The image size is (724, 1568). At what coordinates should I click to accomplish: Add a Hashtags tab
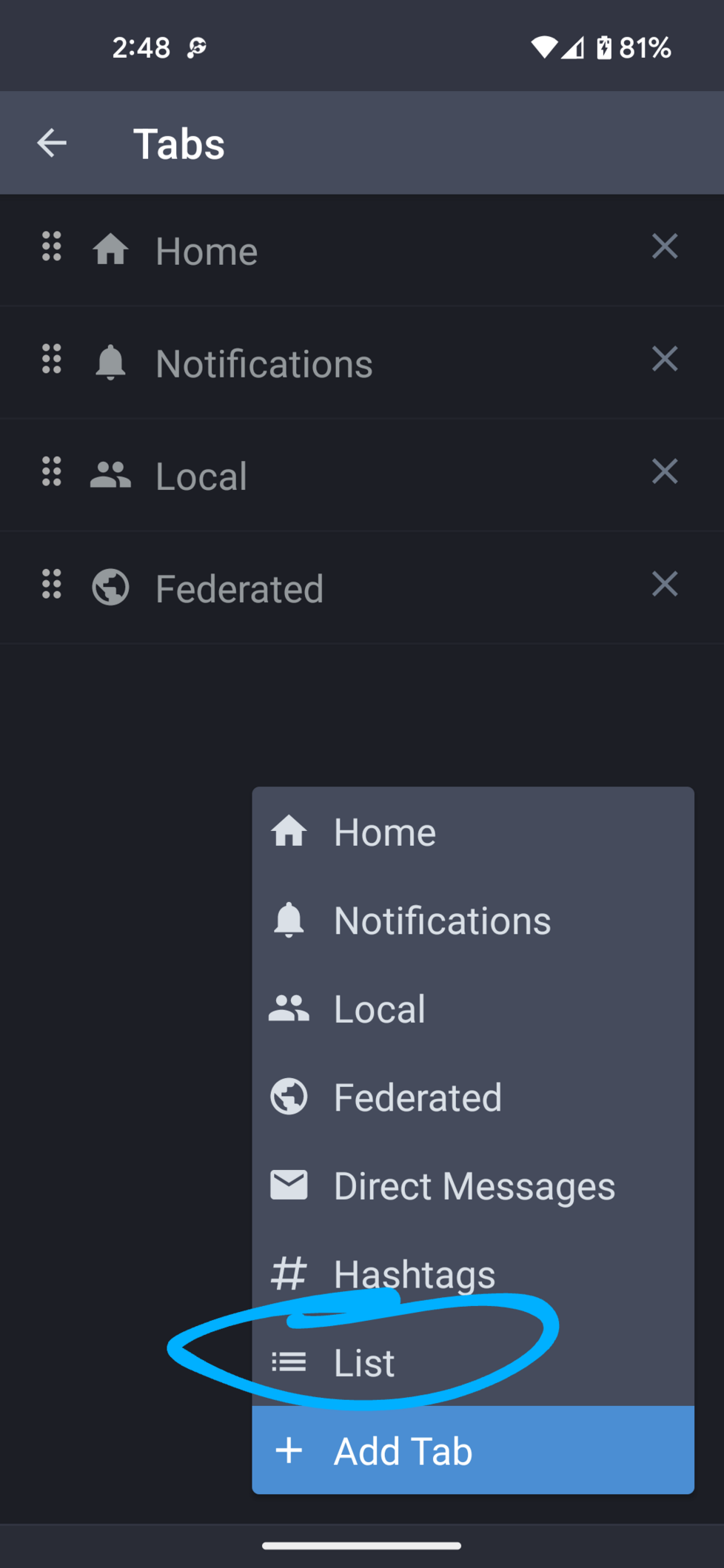(472, 1273)
